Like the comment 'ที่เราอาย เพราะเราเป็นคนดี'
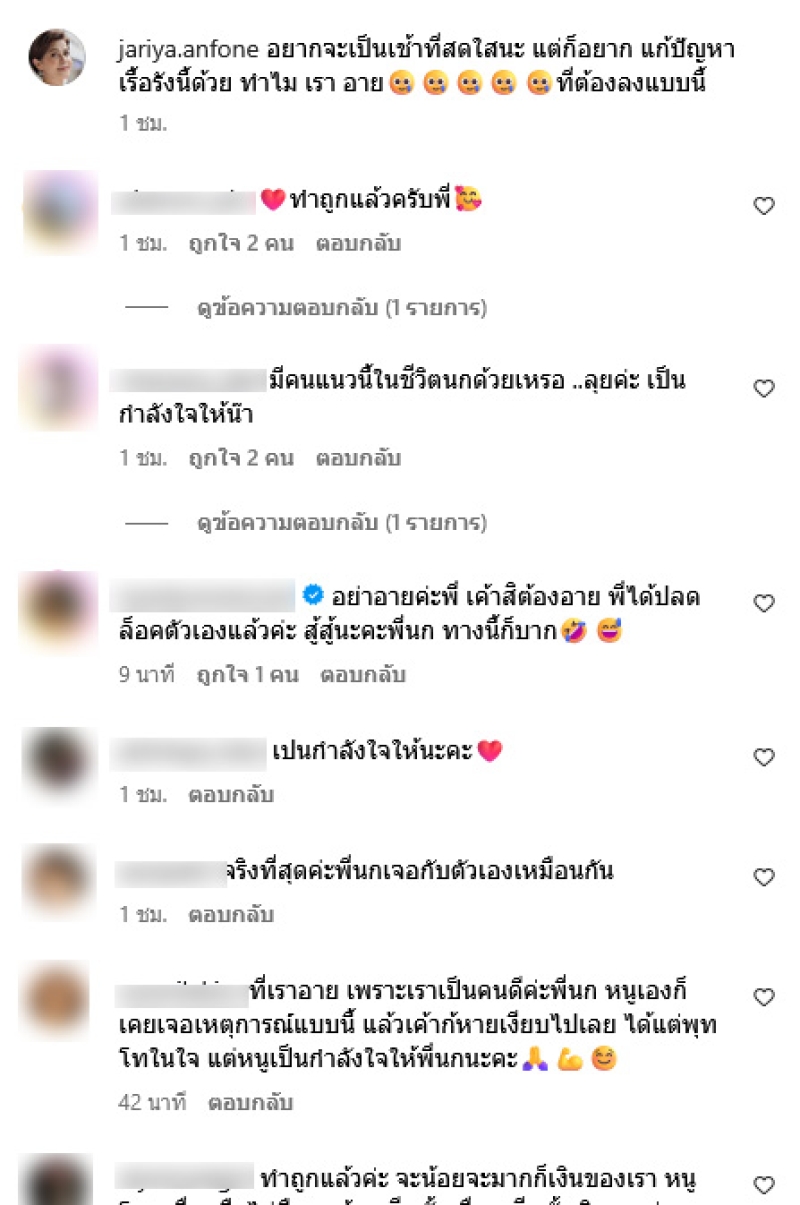The width and height of the screenshot is (800, 1205). point(764,997)
